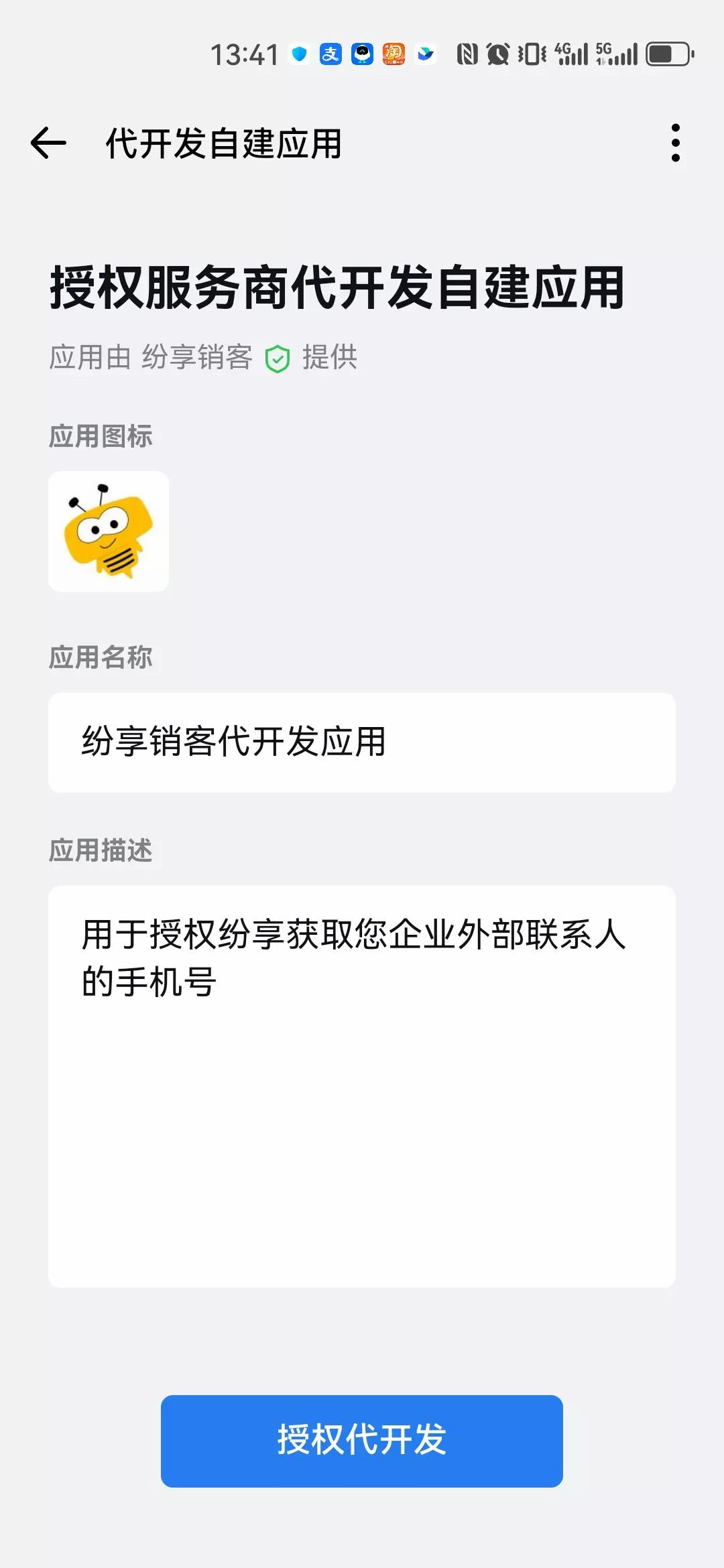This screenshot has width=724, height=1568.
Task: Go back using the top-left arrow
Action: (48, 143)
